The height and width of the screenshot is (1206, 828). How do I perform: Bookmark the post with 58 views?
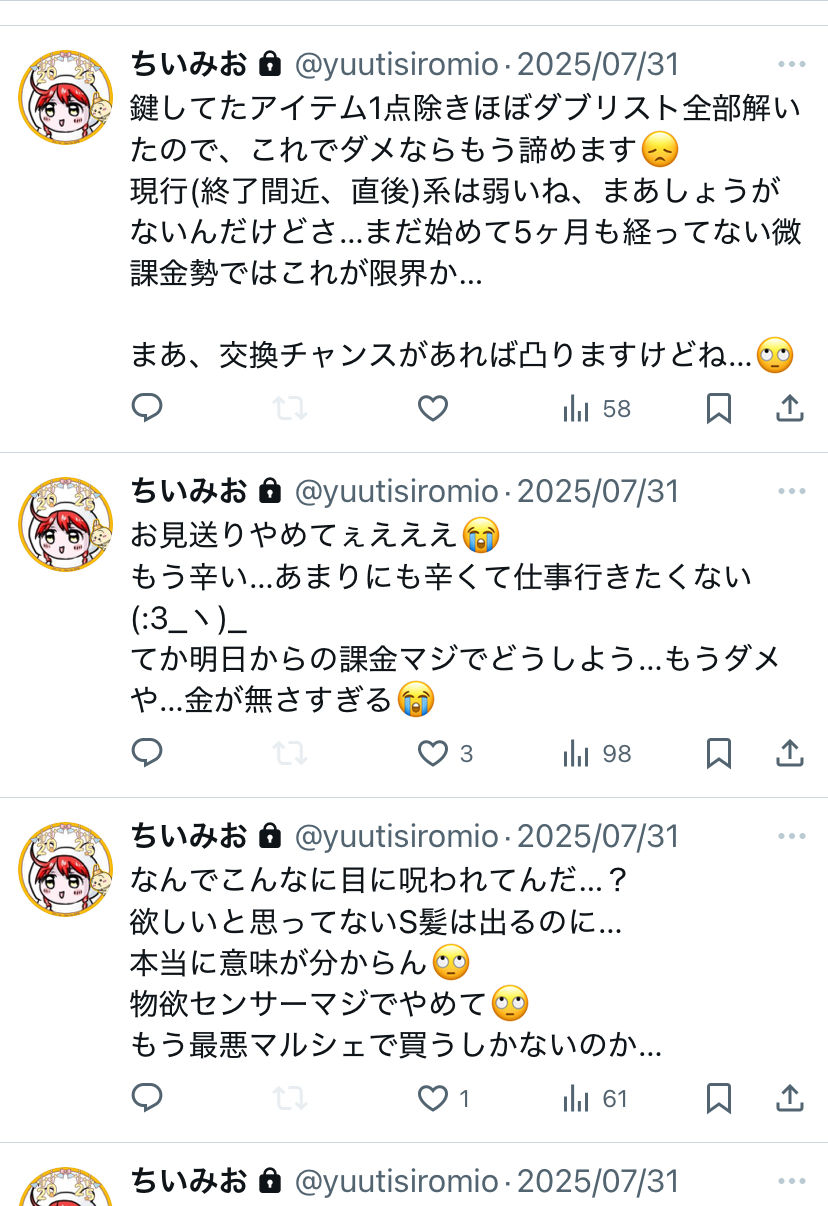coord(718,408)
